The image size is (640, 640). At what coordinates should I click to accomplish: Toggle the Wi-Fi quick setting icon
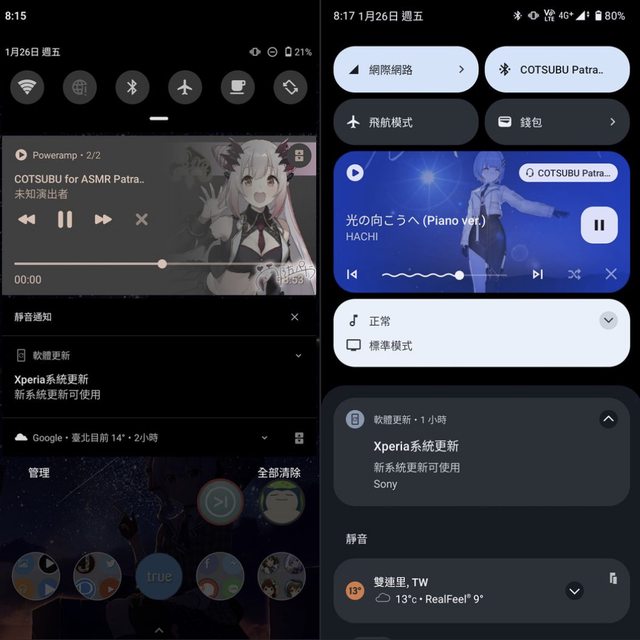(27, 87)
